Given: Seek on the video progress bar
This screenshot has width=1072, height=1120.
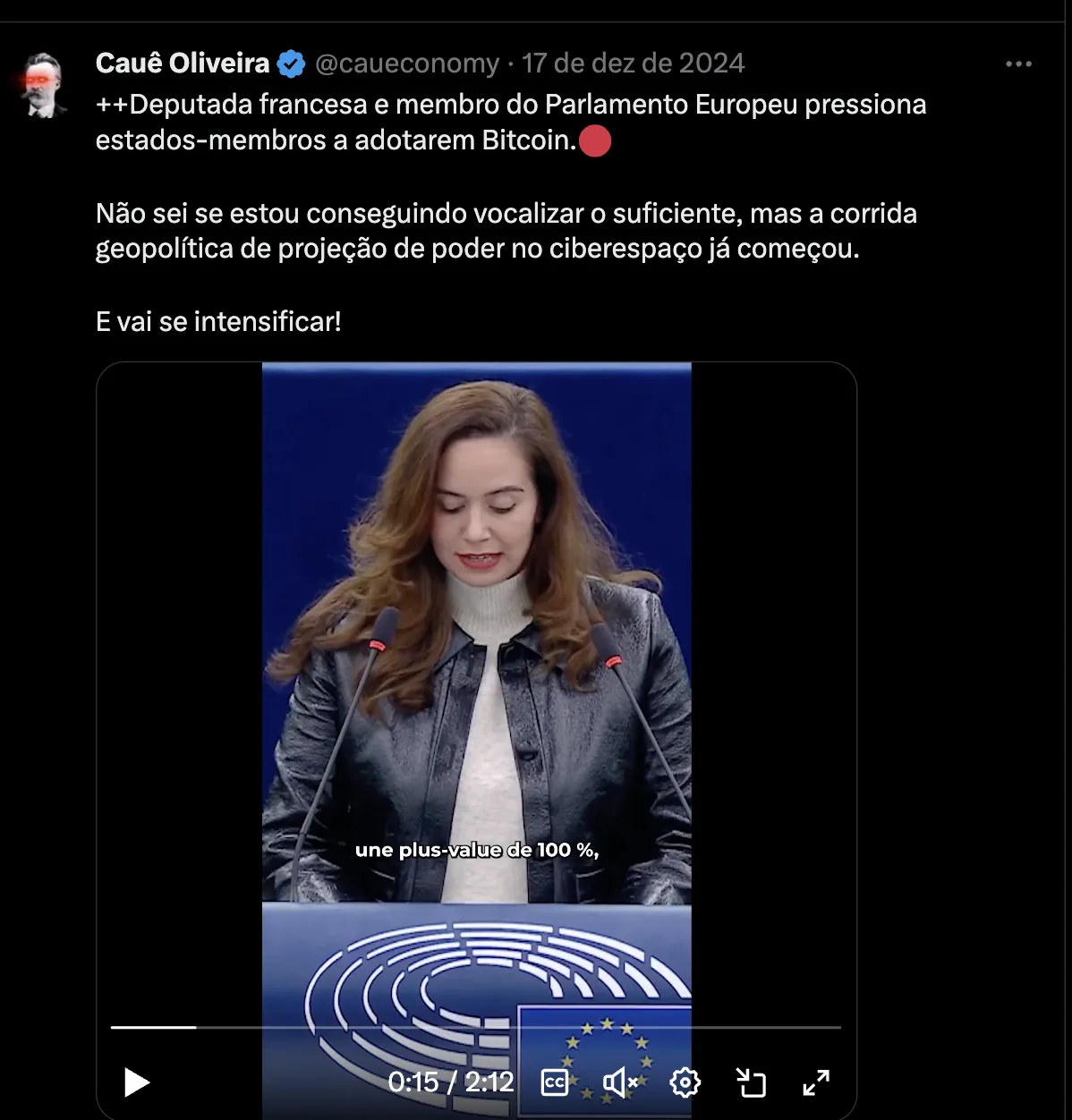Looking at the screenshot, I should tap(475, 1028).
